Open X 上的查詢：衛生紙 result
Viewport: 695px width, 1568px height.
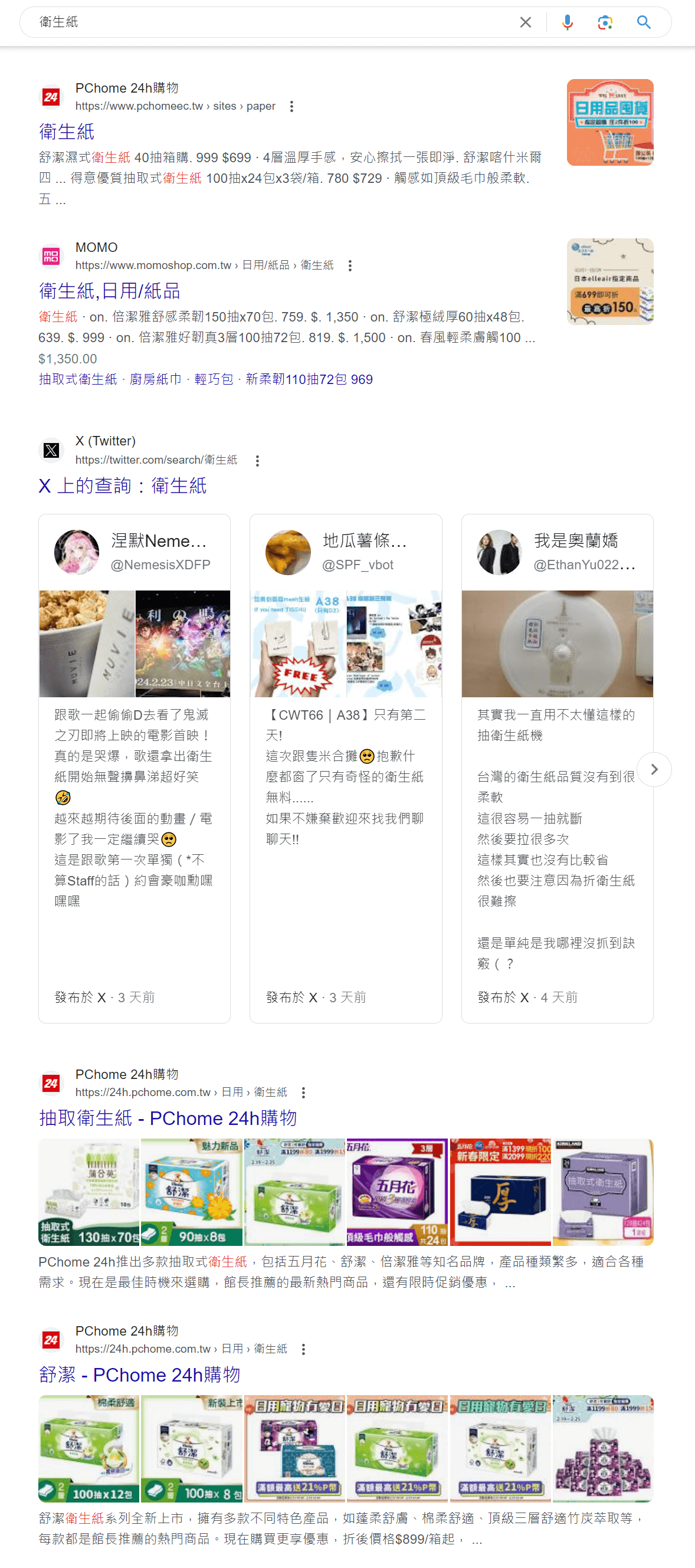click(122, 485)
